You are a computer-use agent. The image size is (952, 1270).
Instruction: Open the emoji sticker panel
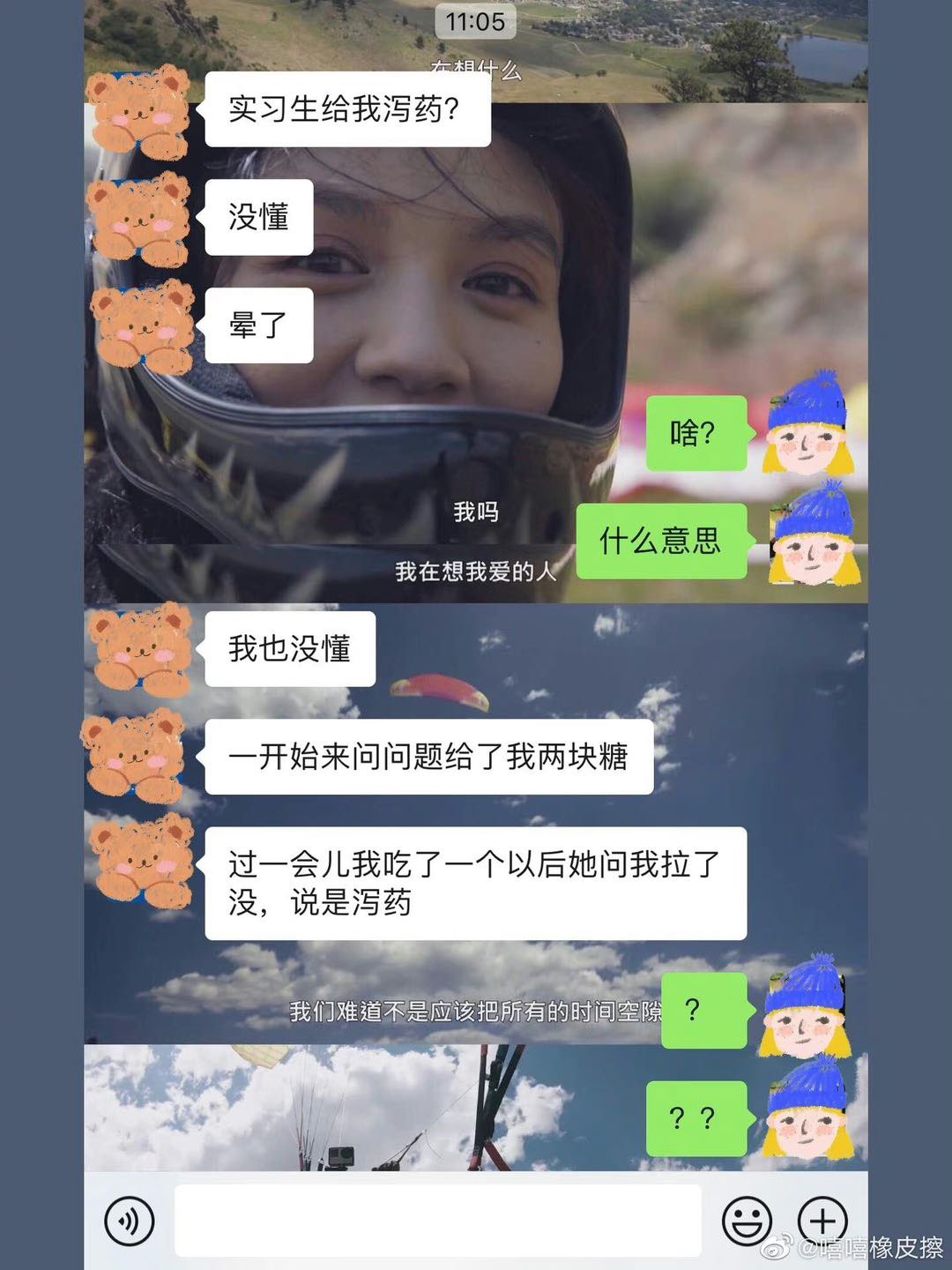tap(747, 1221)
